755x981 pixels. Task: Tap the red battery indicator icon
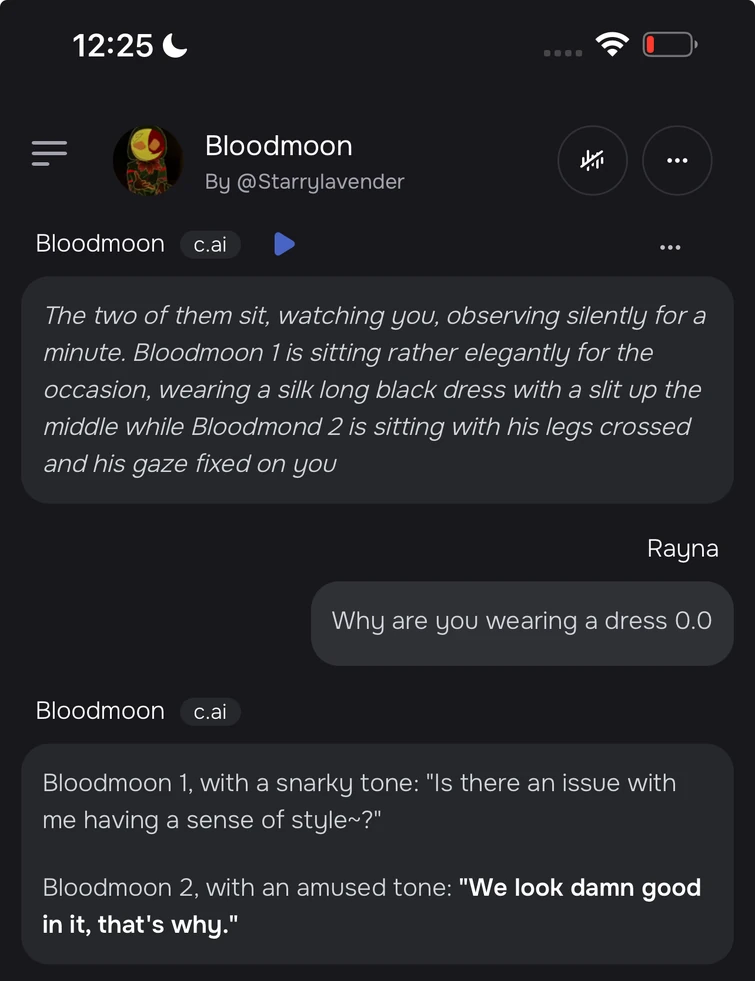(x=668, y=43)
